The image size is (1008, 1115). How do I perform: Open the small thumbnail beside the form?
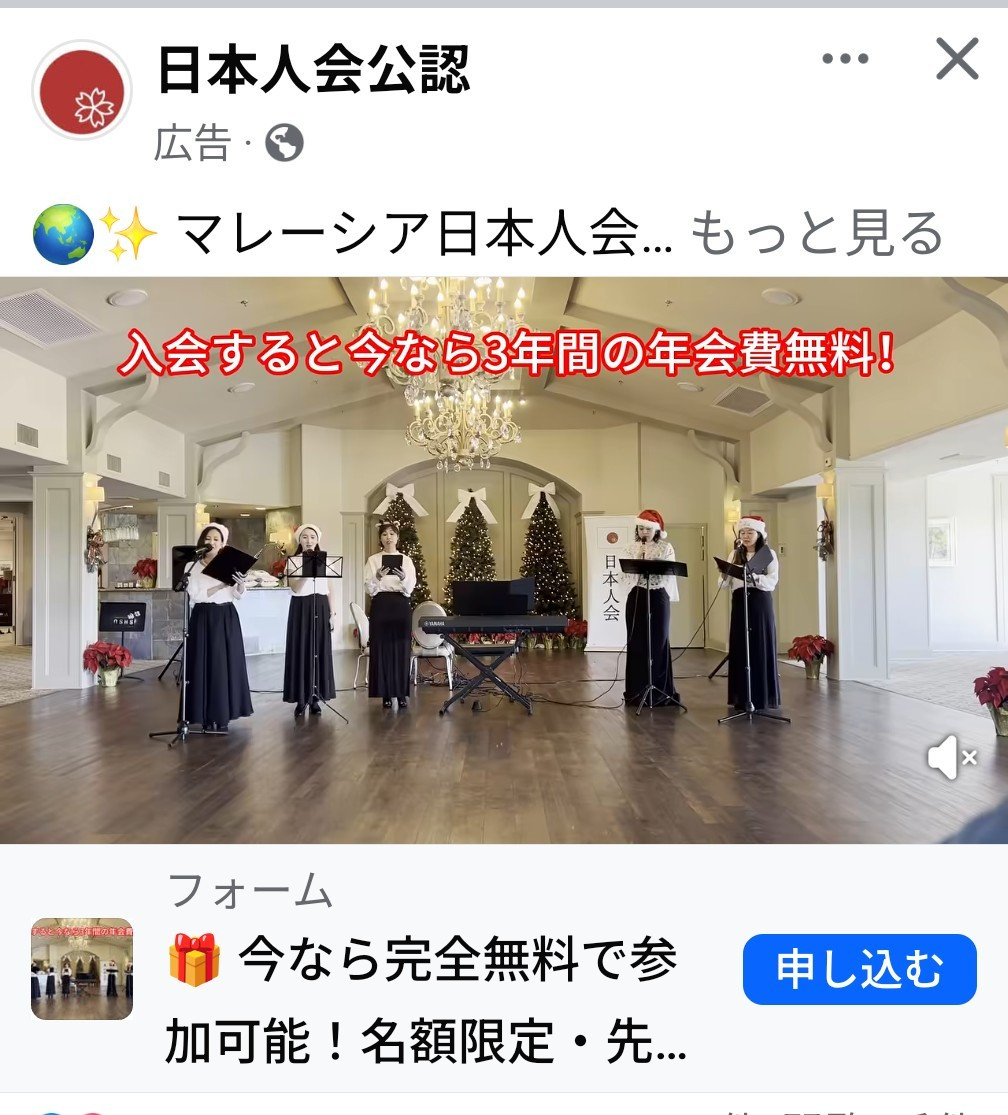tap(82, 969)
